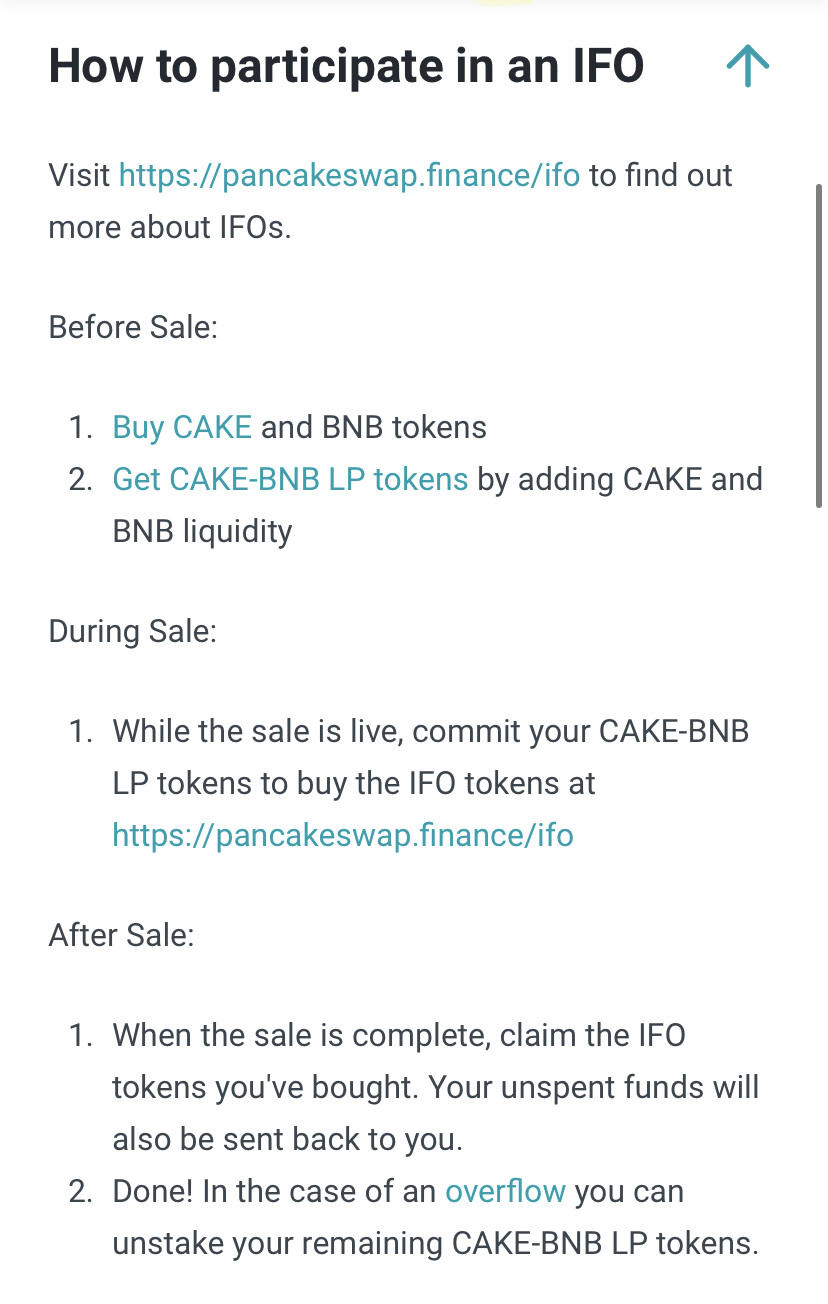Open the ifo link under During Sale

tap(343, 835)
